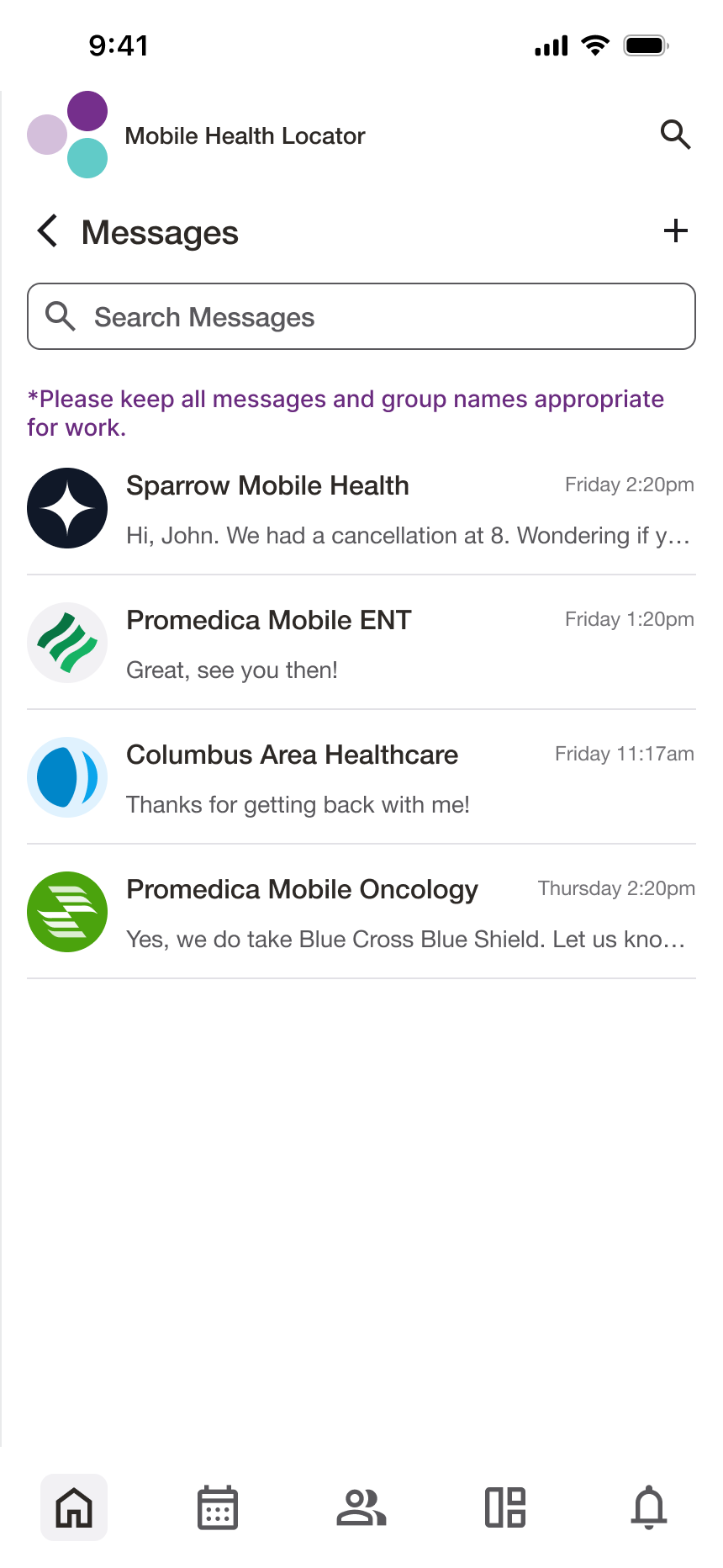
Task: Open the Sparrow Mobile Health conversation
Action: (361, 507)
